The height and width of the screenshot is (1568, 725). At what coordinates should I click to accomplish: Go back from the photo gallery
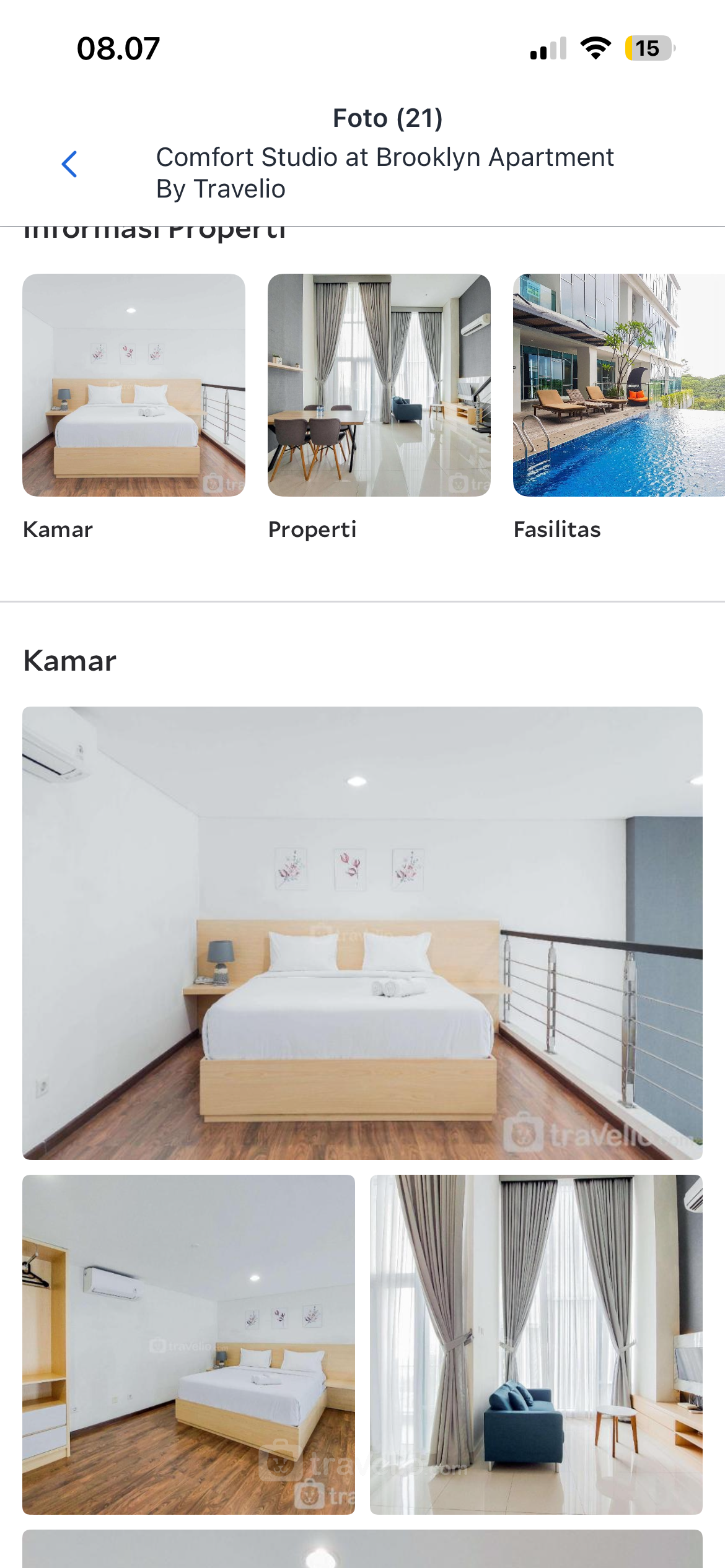[x=69, y=164]
